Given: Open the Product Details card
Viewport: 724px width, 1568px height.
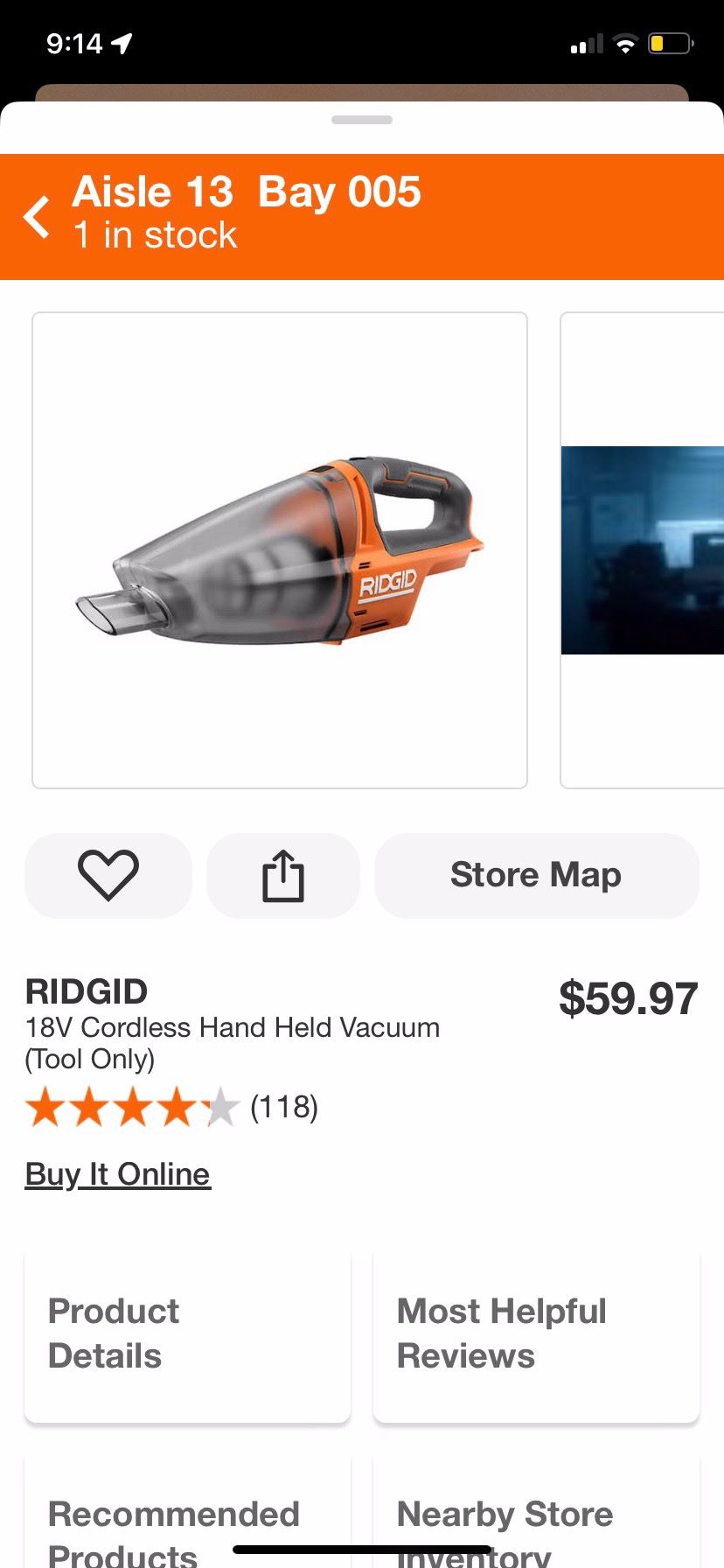Looking at the screenshot, I should [x=187, y=1334].
